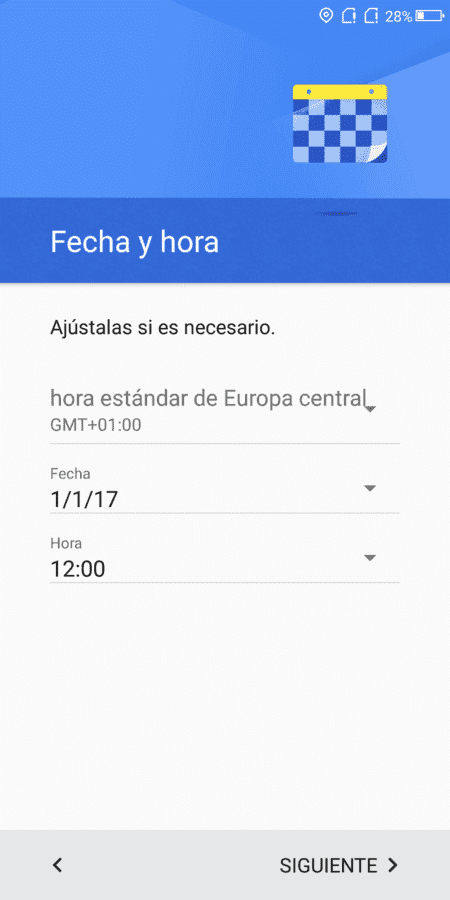
Task: Go back with the left arrow
Action: (x=57, y=865)
